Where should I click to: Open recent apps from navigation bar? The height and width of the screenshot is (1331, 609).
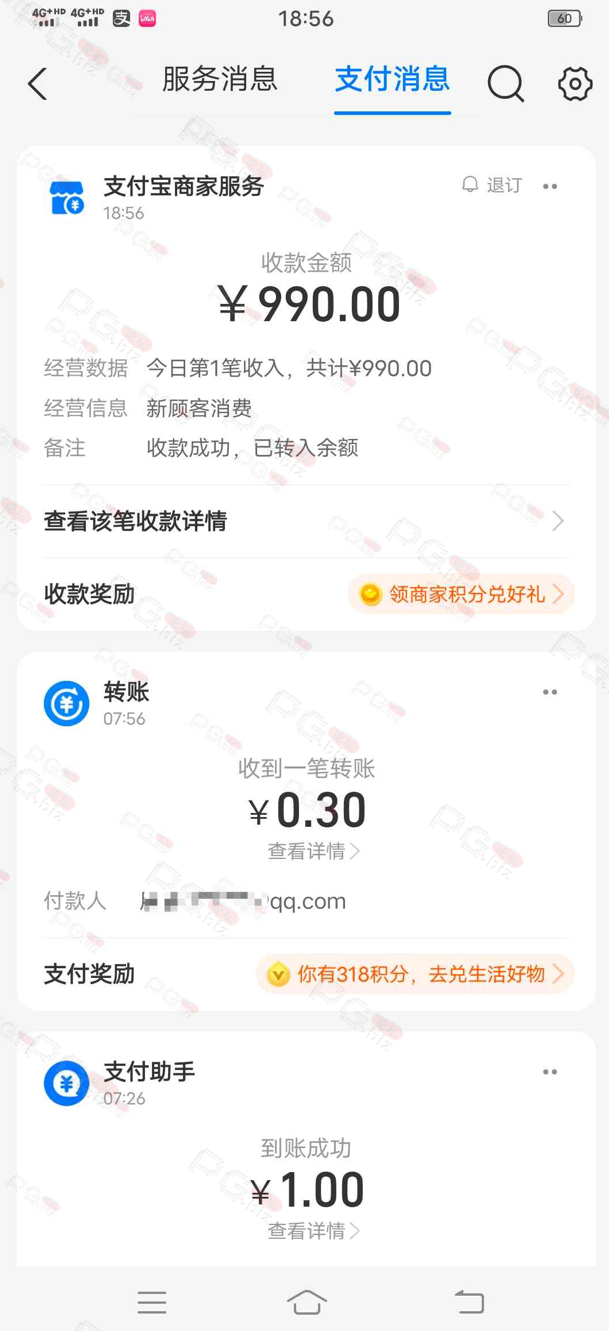click(x=152, y=1301)
